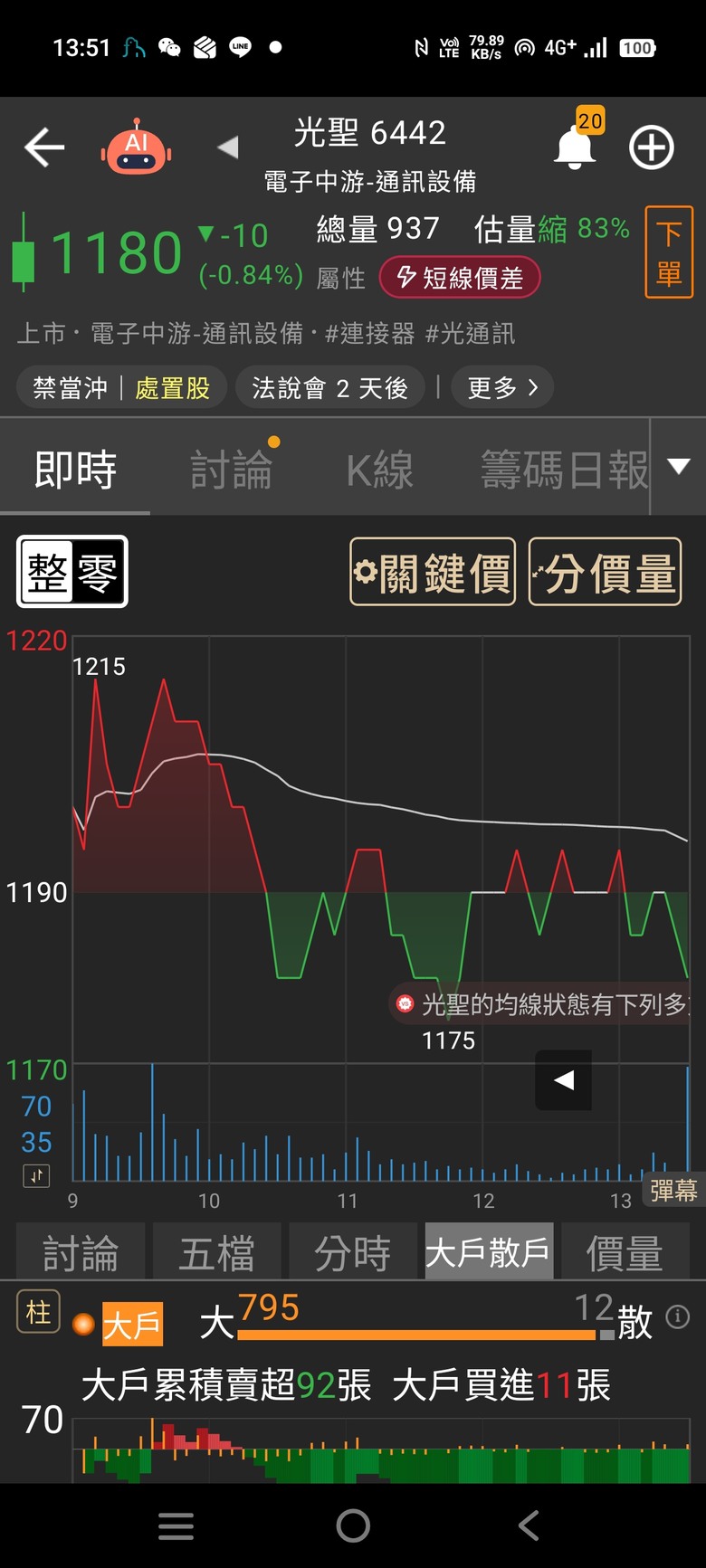Select the 法說會 2 天後 chip
Screen dimensions: 706x1568
[329, 388]
